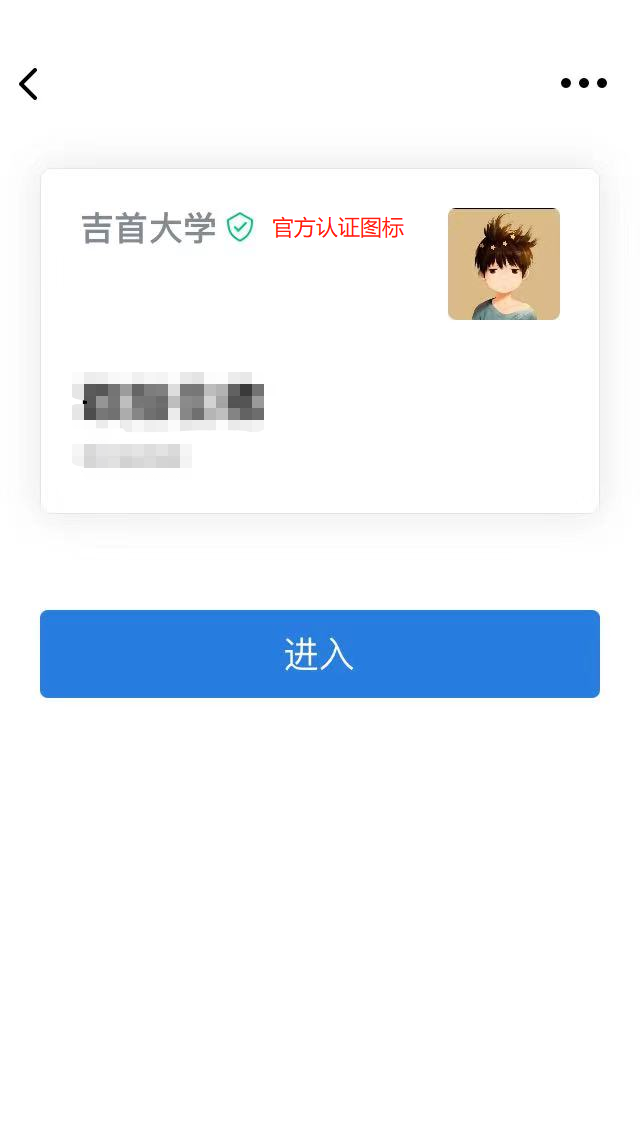Go back with the top-left arrow
Viewport: 640px width, 1136px height.
point(28,84)
